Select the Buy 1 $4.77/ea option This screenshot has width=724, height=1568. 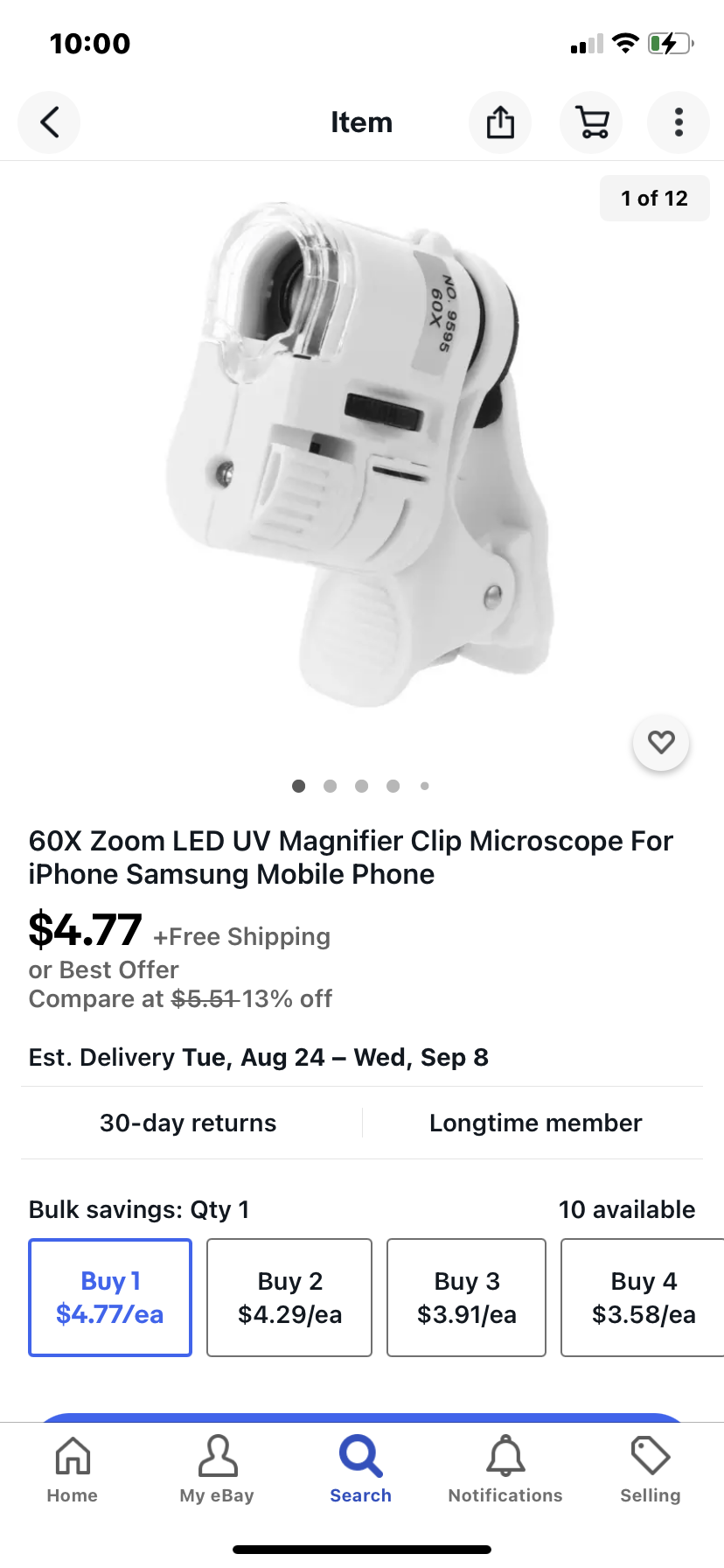[110, 1298]
